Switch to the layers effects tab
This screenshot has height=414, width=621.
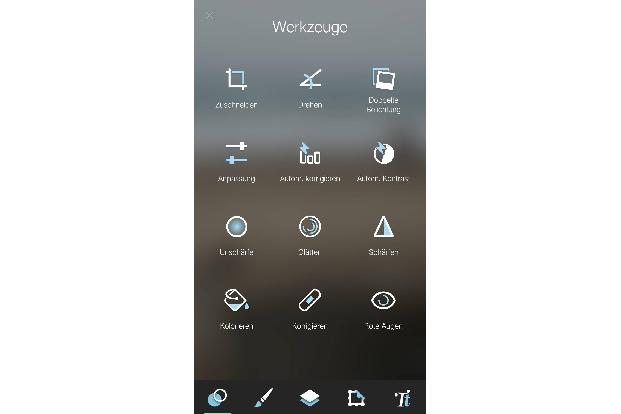(x=310, y=397)
